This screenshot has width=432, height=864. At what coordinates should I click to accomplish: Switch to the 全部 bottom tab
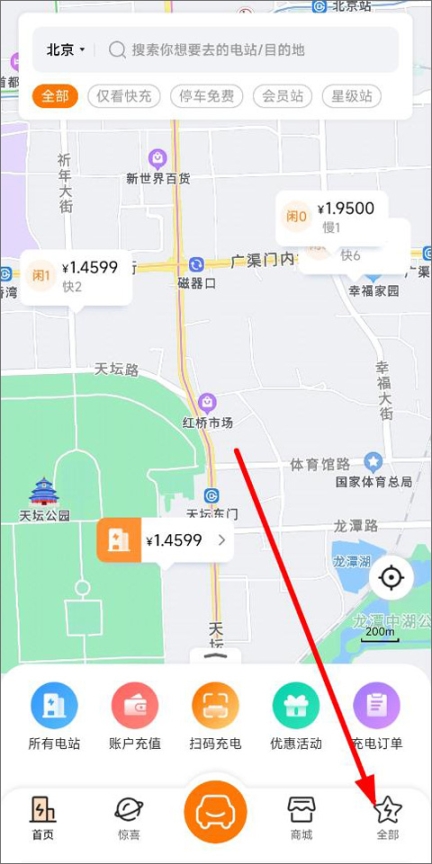click(387, 819)
